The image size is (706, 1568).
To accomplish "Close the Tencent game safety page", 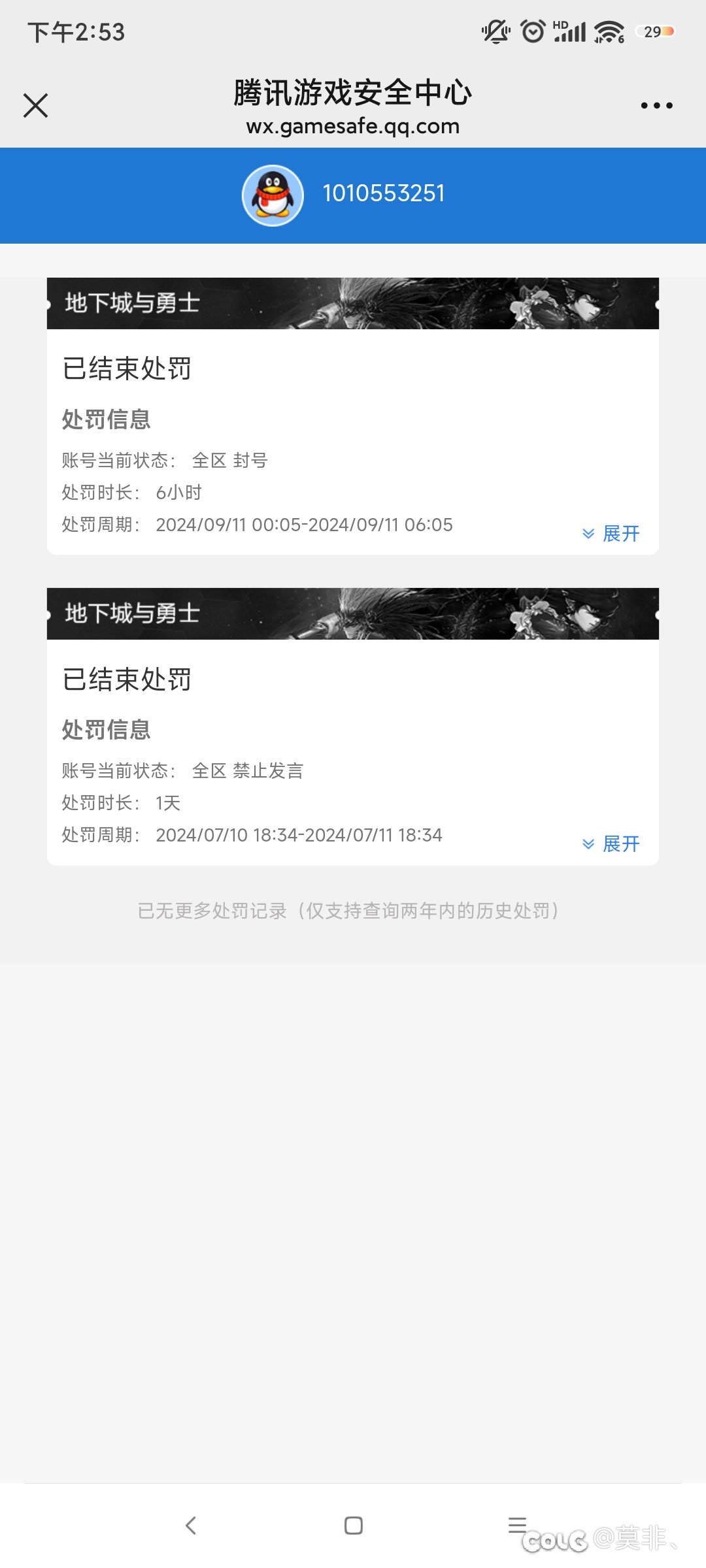I will (36, 105).
